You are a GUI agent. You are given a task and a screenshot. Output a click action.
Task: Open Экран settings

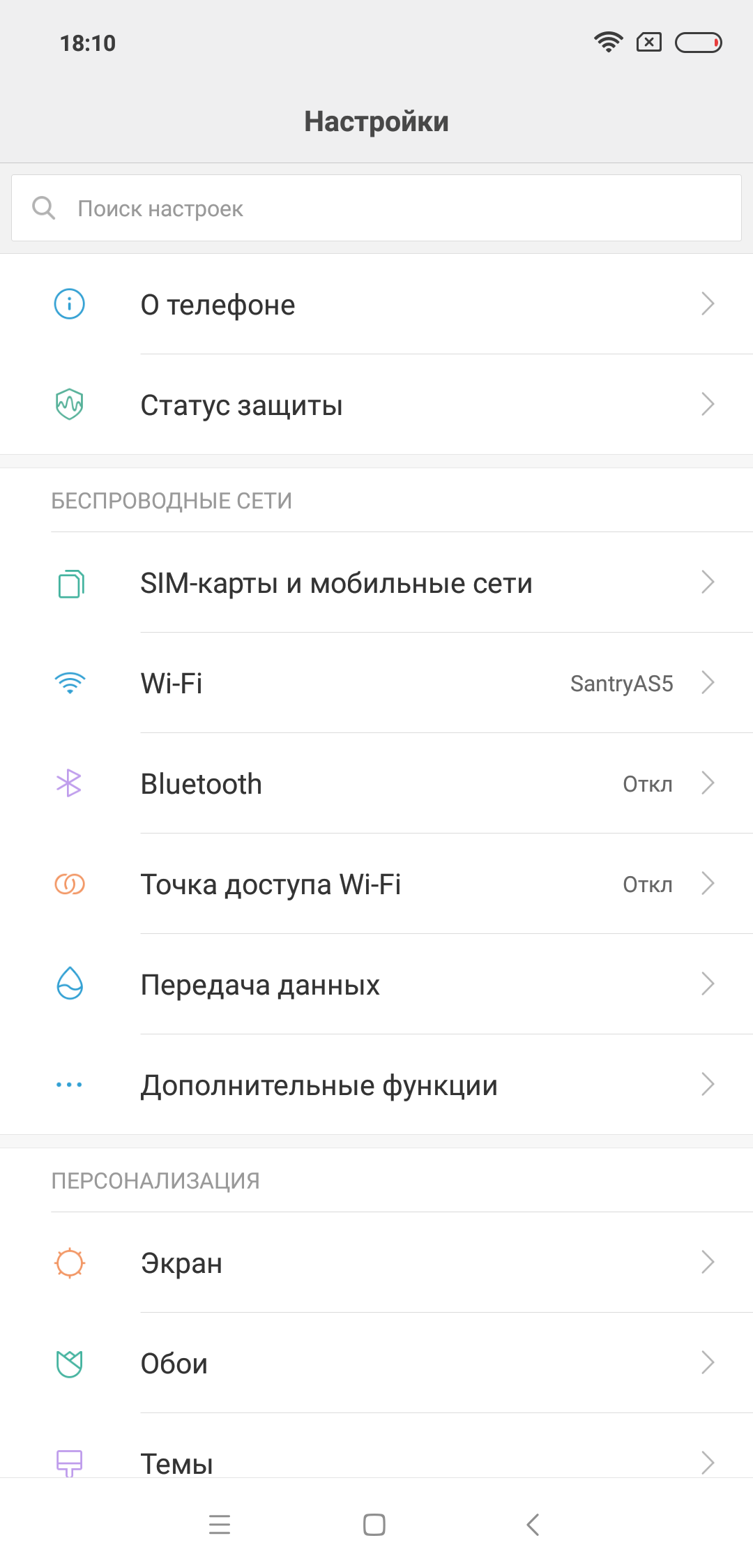376,1262
